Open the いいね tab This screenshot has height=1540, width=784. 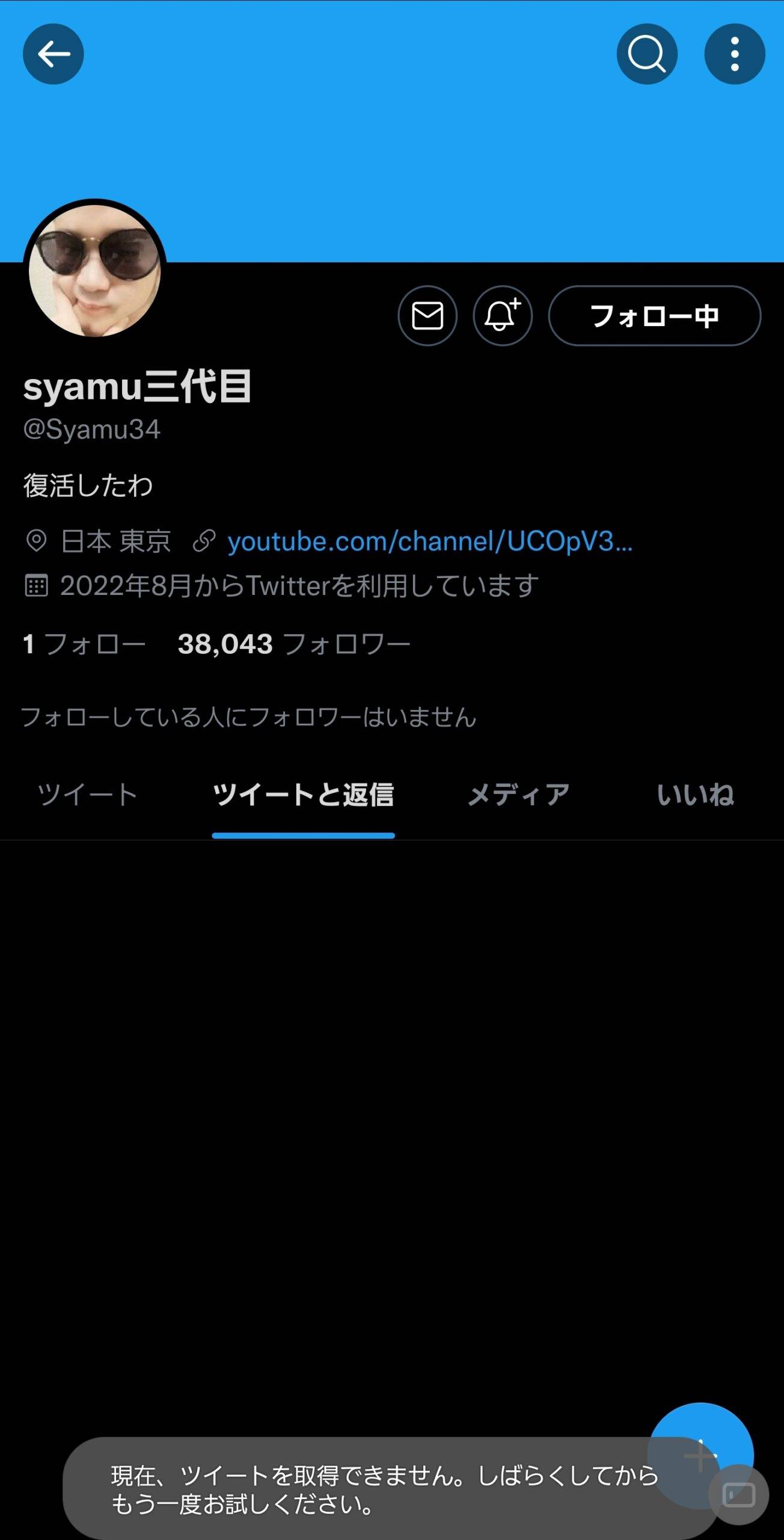tap(695, 795)
